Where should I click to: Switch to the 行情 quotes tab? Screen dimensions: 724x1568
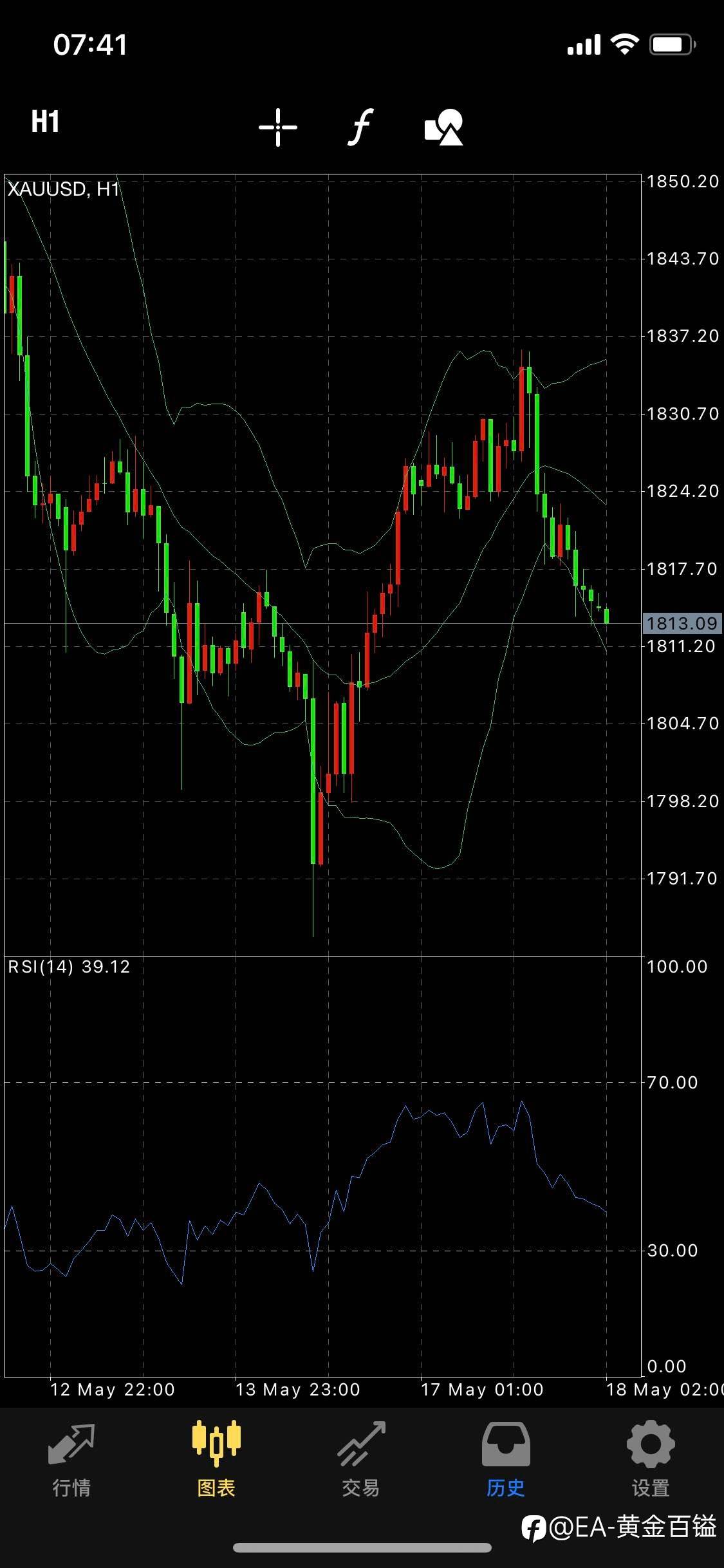click(71, 1459)
